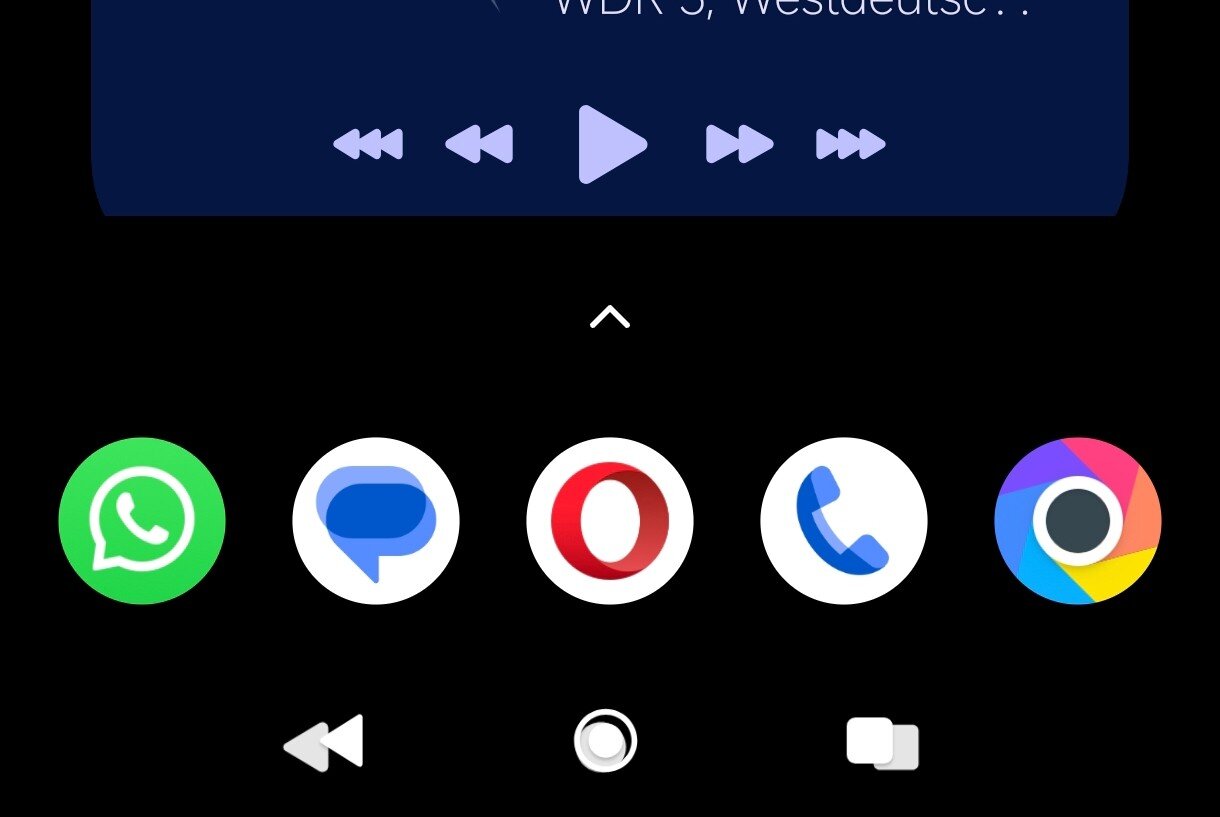This screenshot has height=817, width=1220.
Task: Tap the double fast-forward arrow in widget
Action: [x=739, y=145]
